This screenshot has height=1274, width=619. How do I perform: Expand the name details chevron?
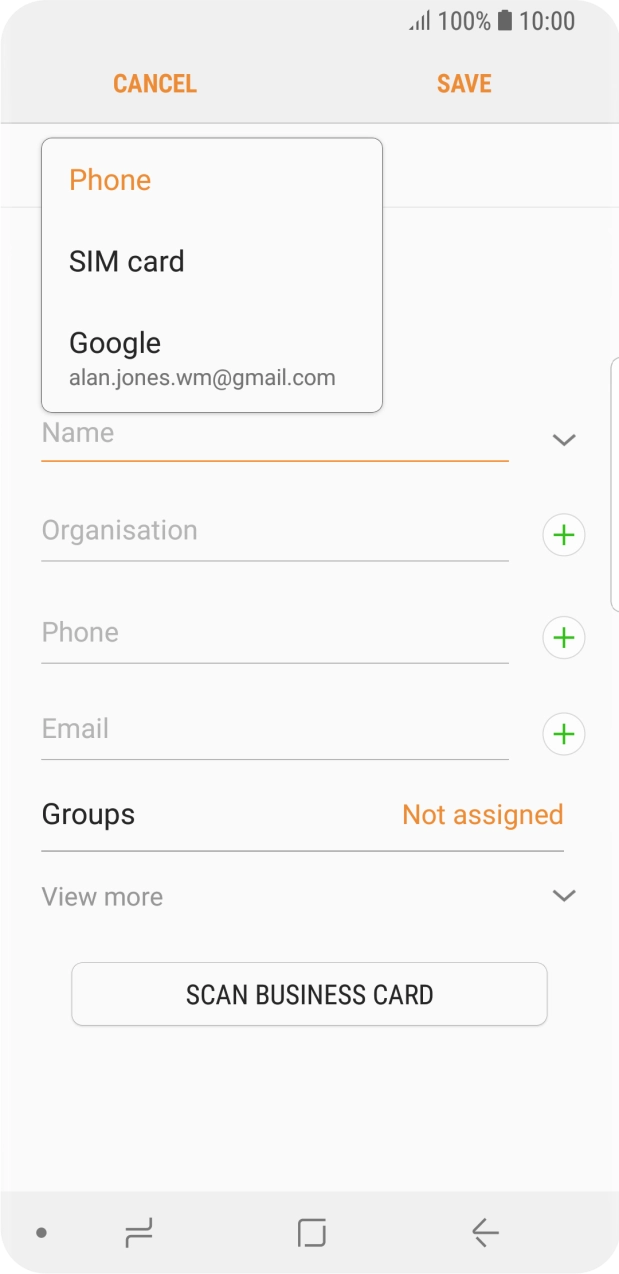[564, 440]
